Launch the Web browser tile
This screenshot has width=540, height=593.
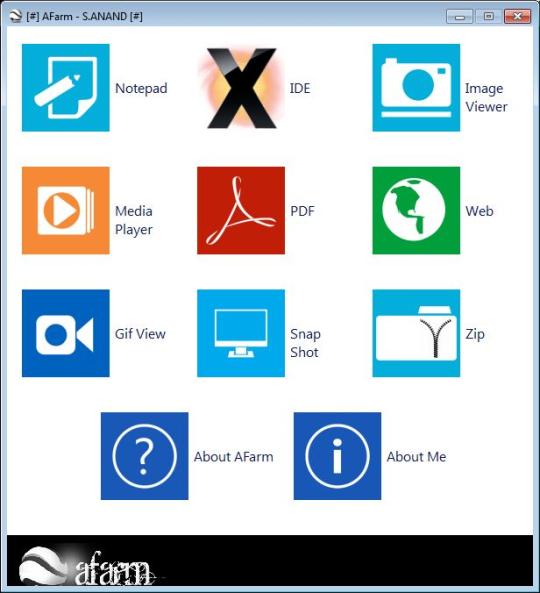[416, 210]
